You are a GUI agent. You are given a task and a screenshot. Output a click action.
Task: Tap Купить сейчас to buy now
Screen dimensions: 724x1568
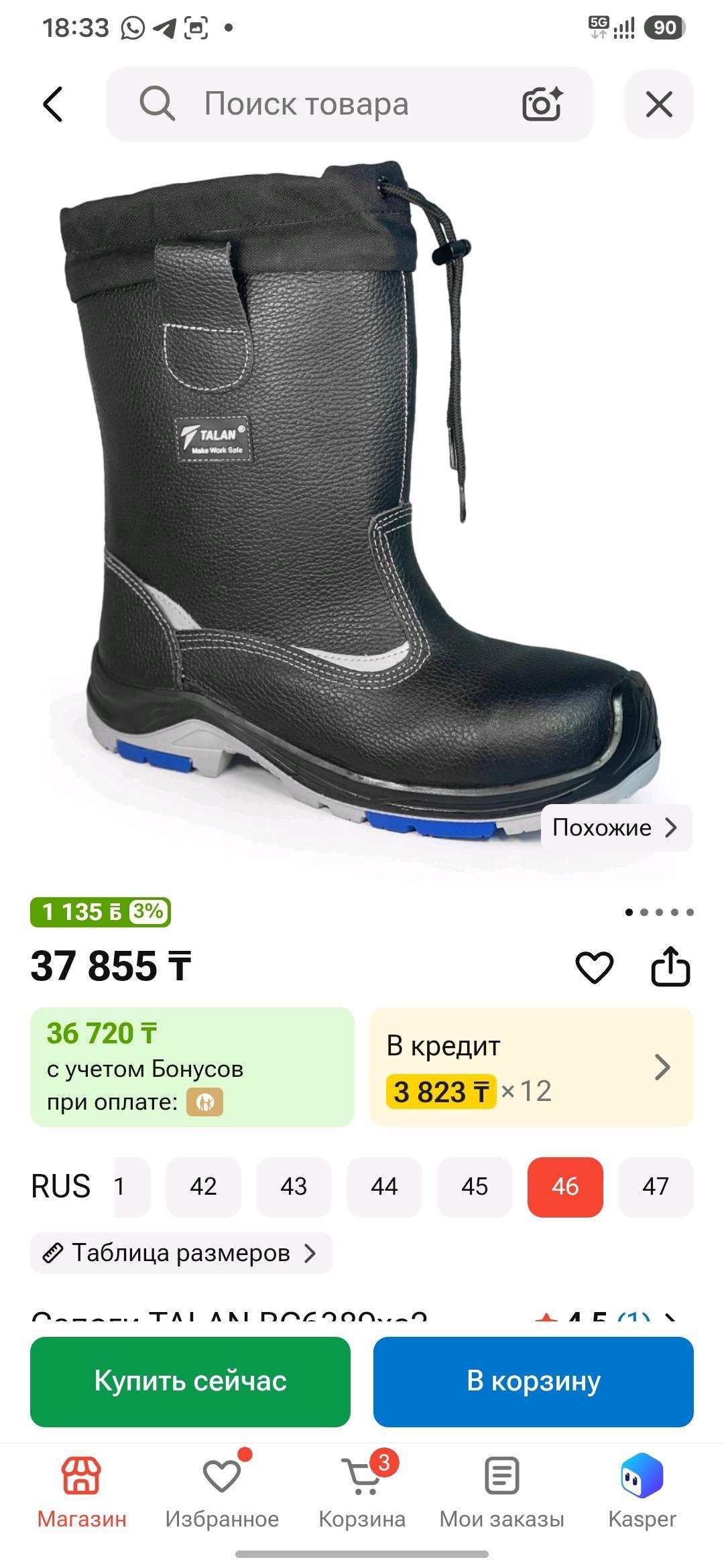click(x=190, y=1382)
